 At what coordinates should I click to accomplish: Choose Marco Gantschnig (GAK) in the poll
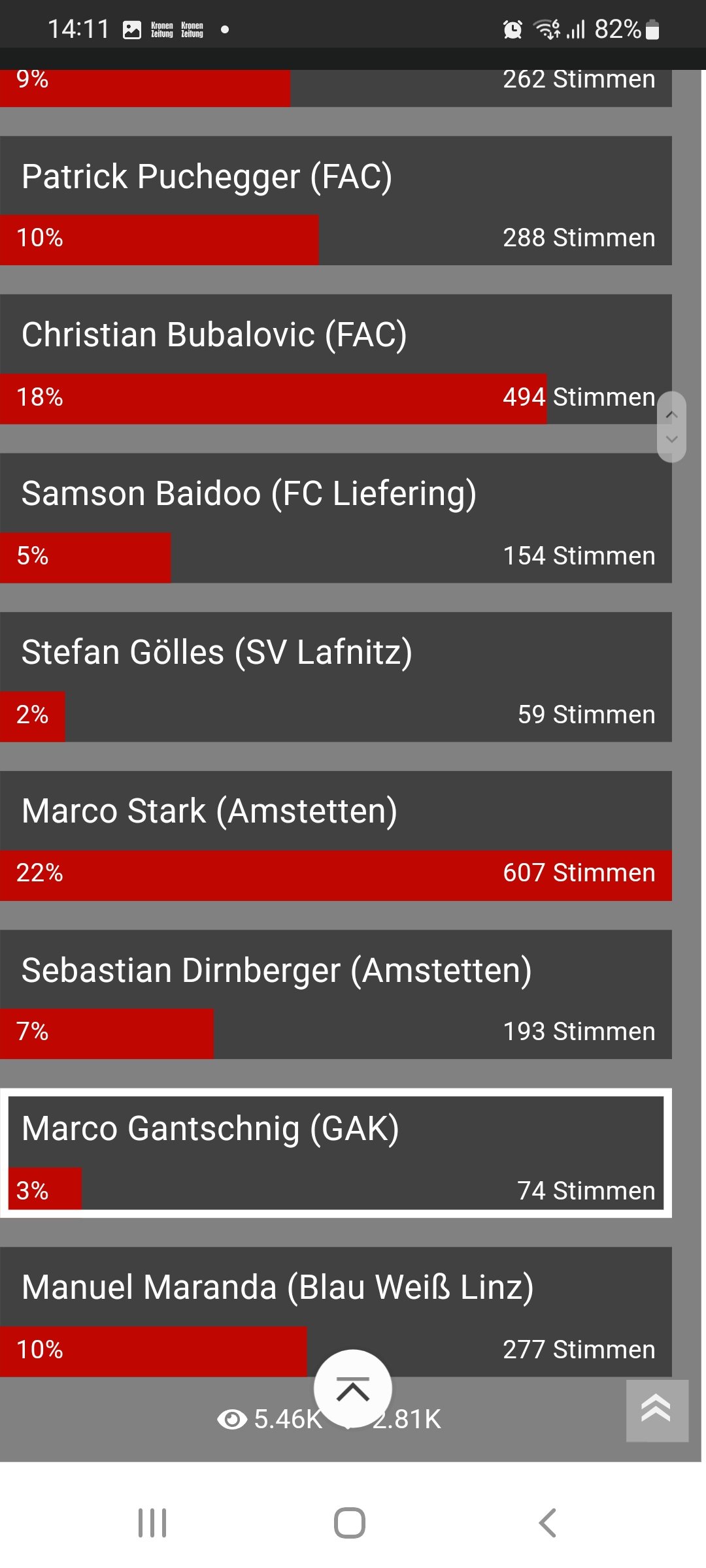click(336, 1153)
